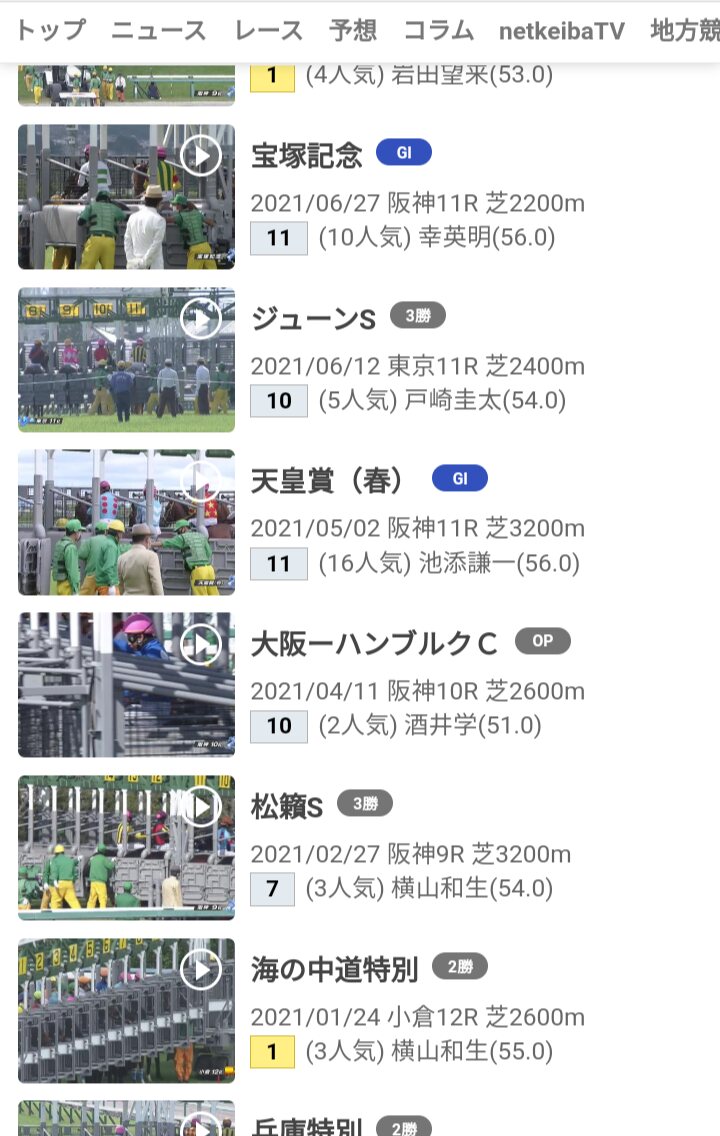720x1136 pixels.
Task: Open the 松籟S race details
Action: pos(287,807)
